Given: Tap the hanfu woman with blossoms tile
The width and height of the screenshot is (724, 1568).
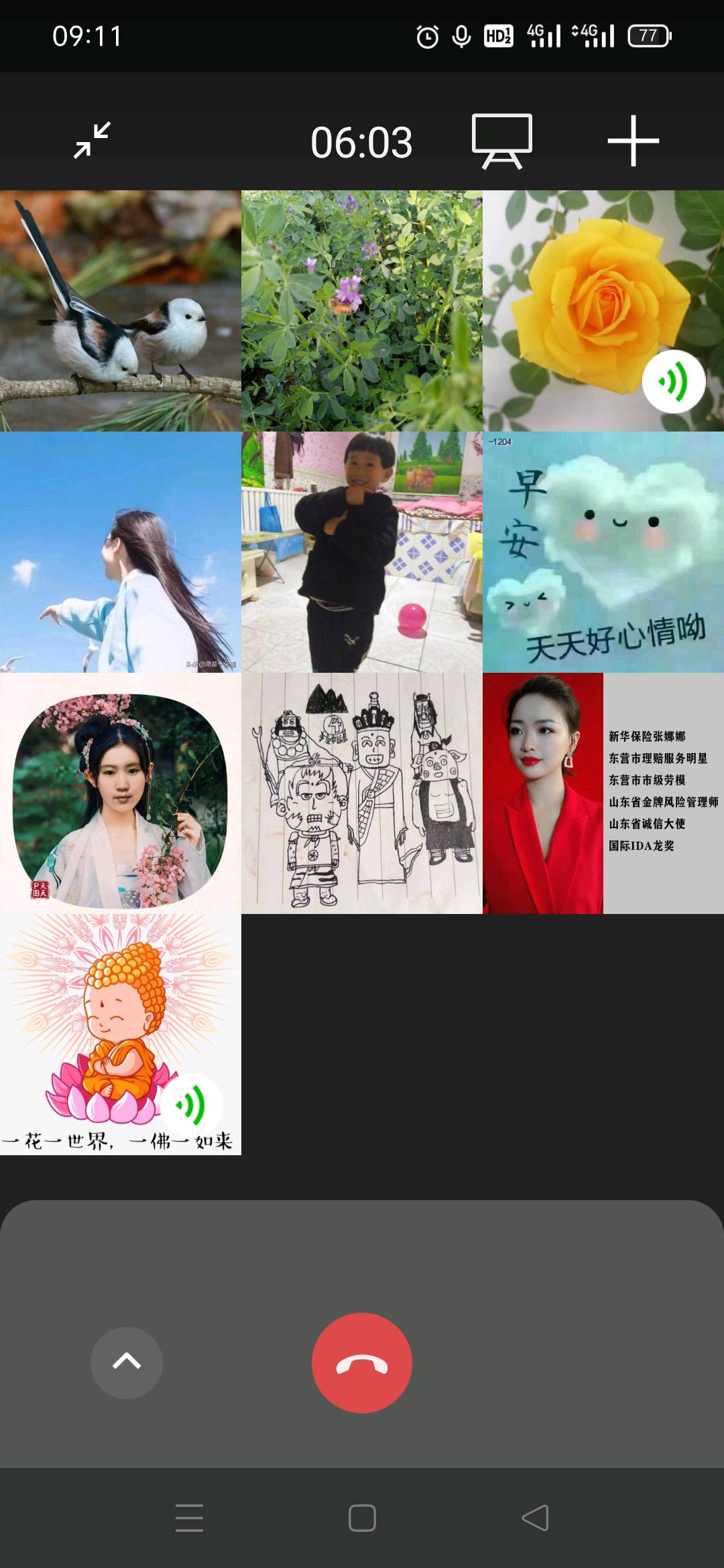Looking at the screenshot, I should 121,793.
